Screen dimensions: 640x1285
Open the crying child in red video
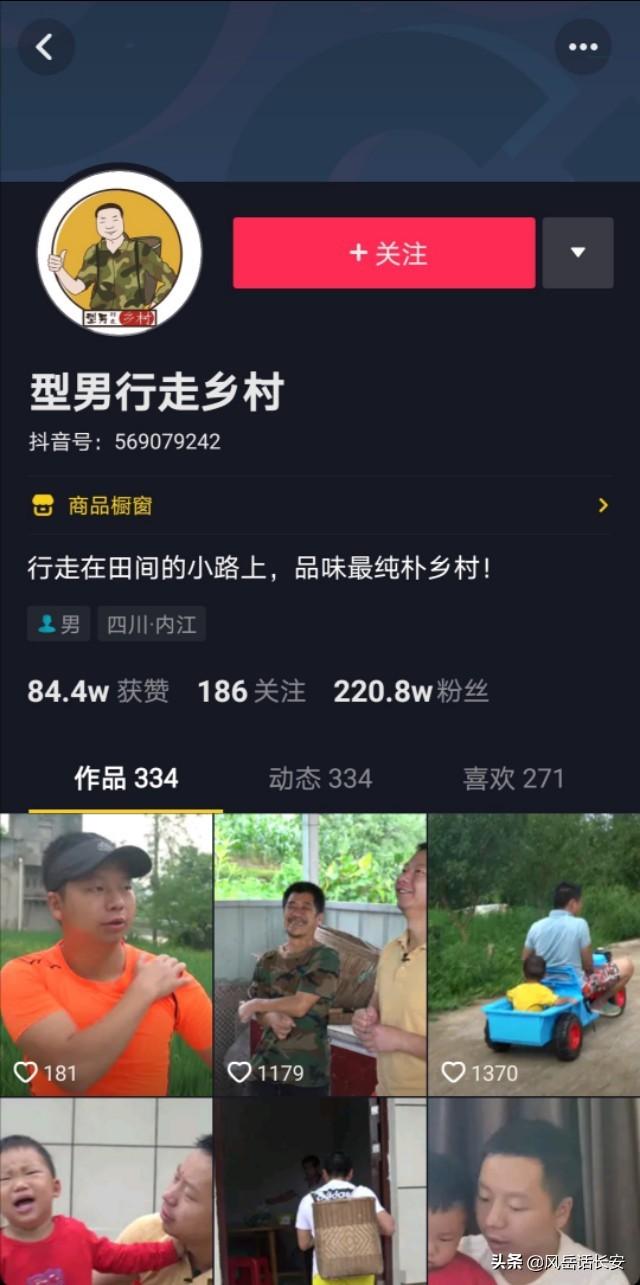pyautogui.click(x=106, y=1192)
